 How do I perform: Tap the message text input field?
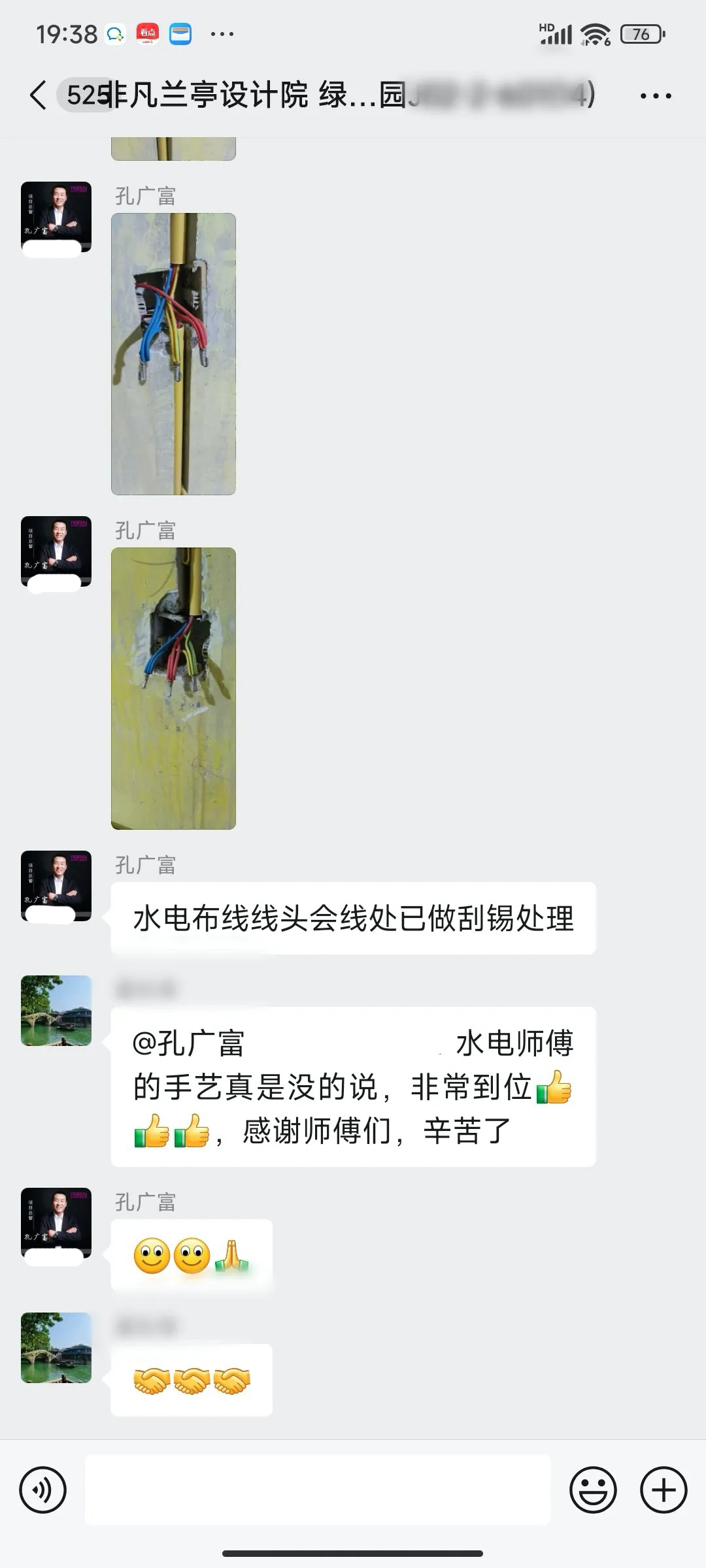318,1490
